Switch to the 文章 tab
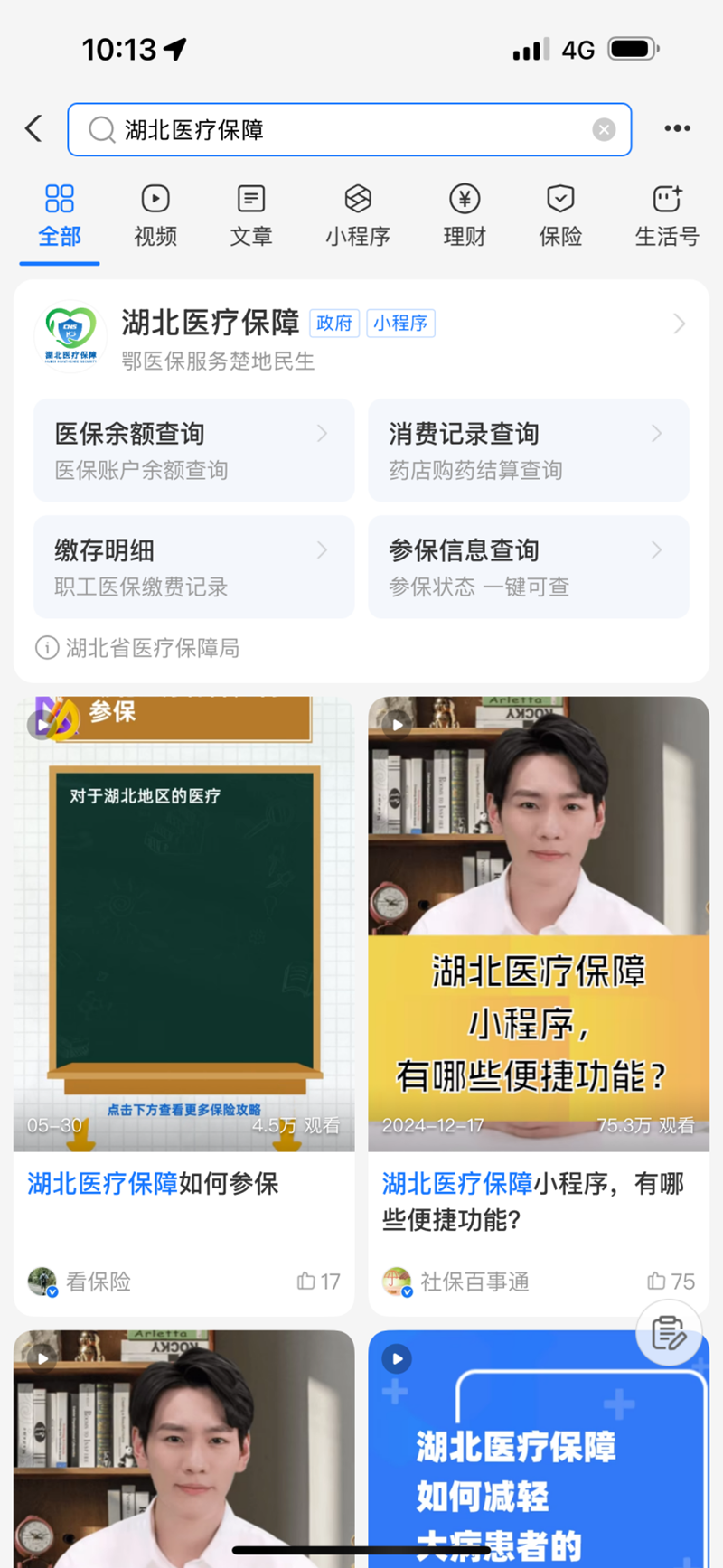723x1568 pixels. pos(251,215)
